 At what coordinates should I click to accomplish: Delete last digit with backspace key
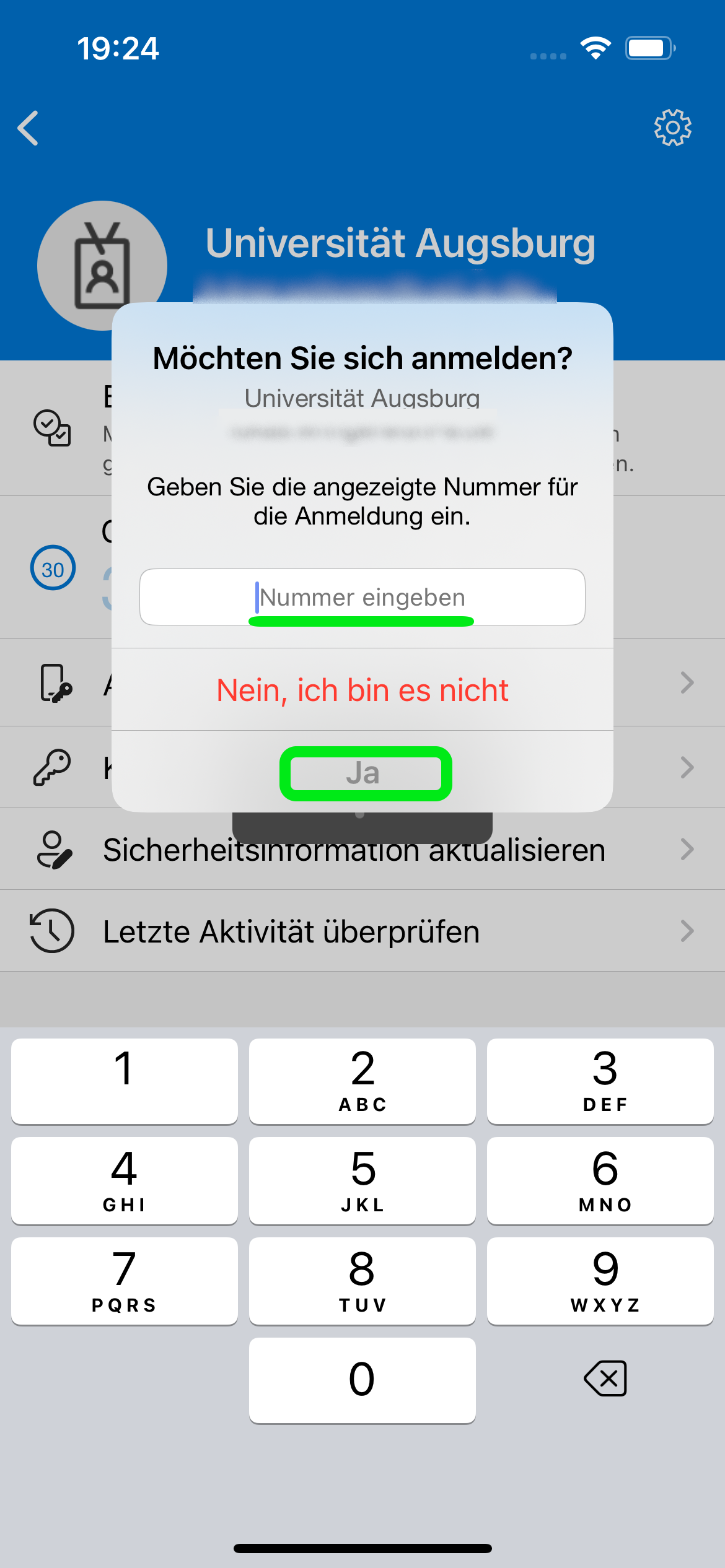click(x=605, y=1379)
